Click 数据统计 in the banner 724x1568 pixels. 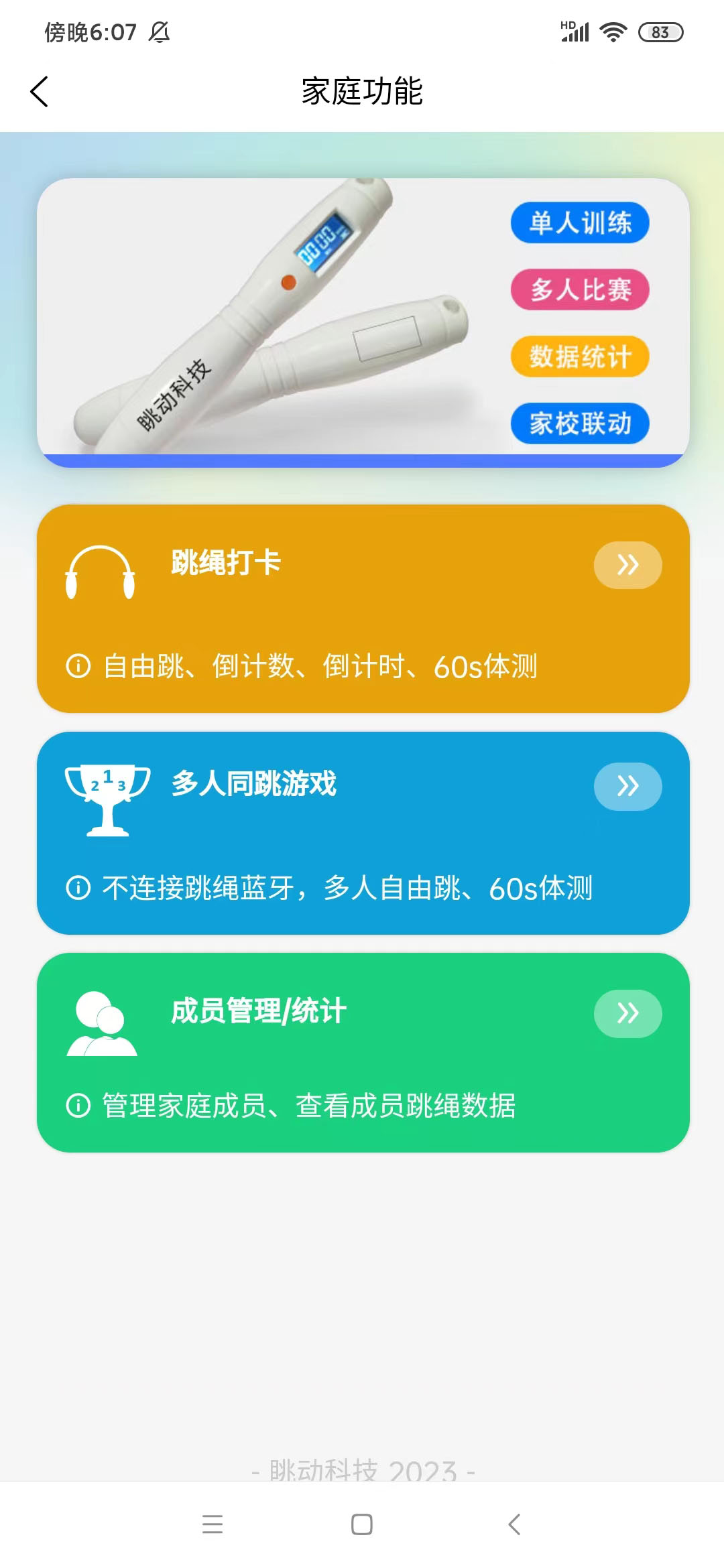tap(579, 357)
